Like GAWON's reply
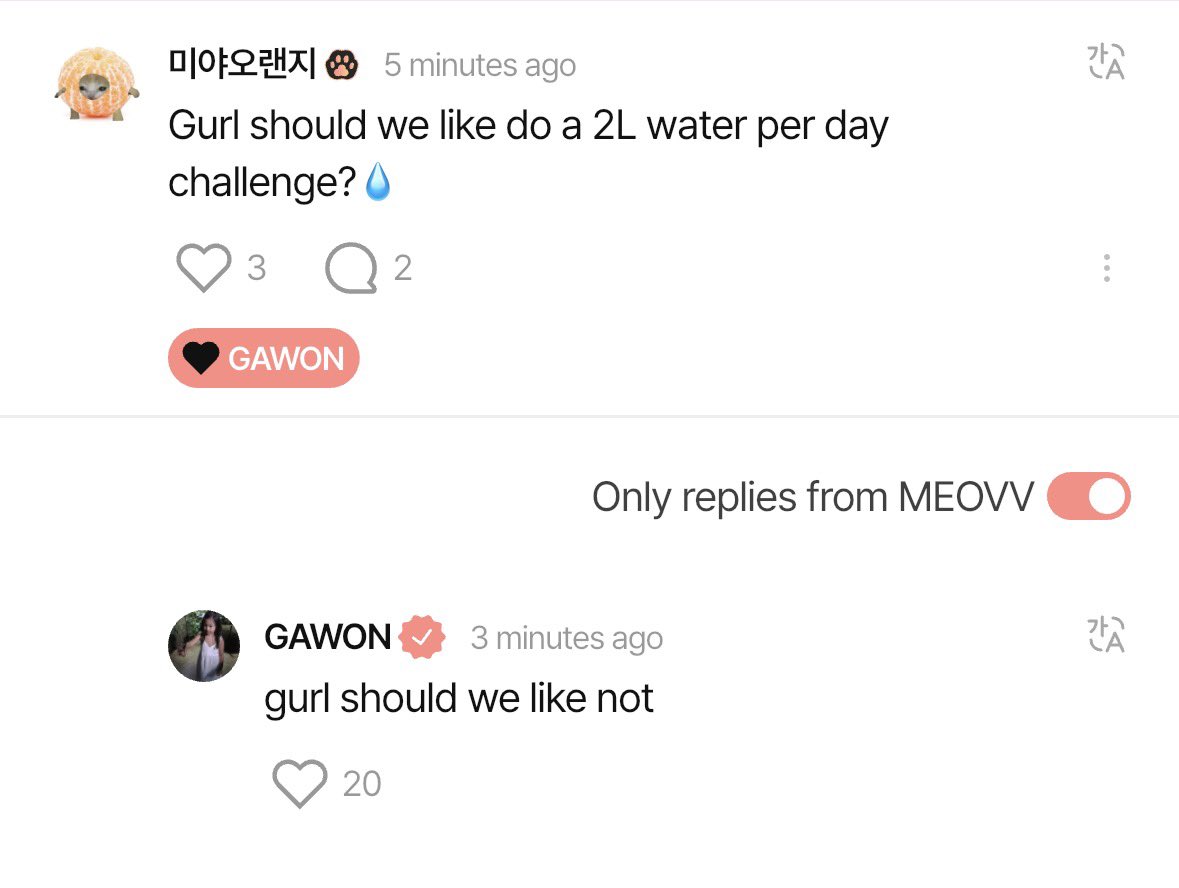1179x888 pixels. pos(300,783)
